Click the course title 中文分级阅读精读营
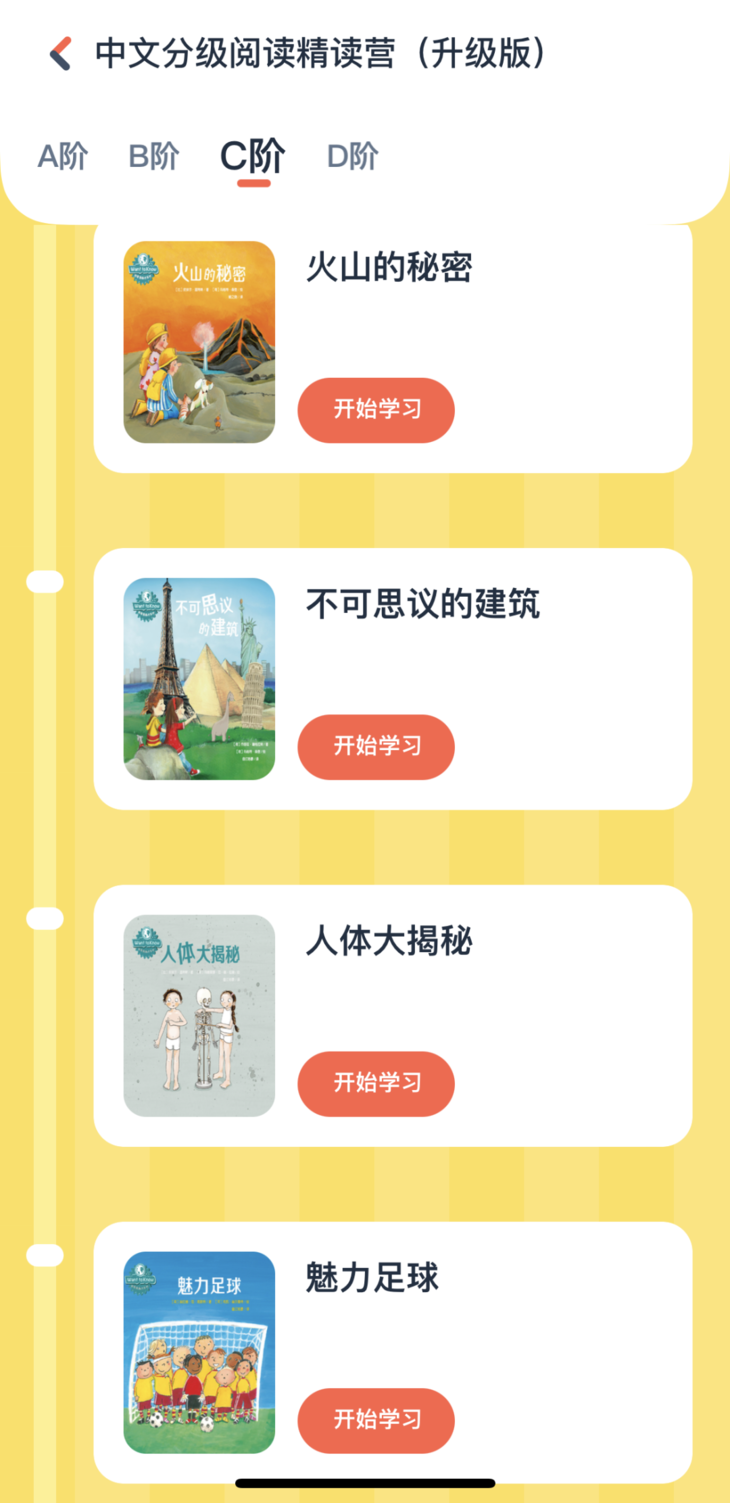This screenshot has height=1503, width=730. 318,55
